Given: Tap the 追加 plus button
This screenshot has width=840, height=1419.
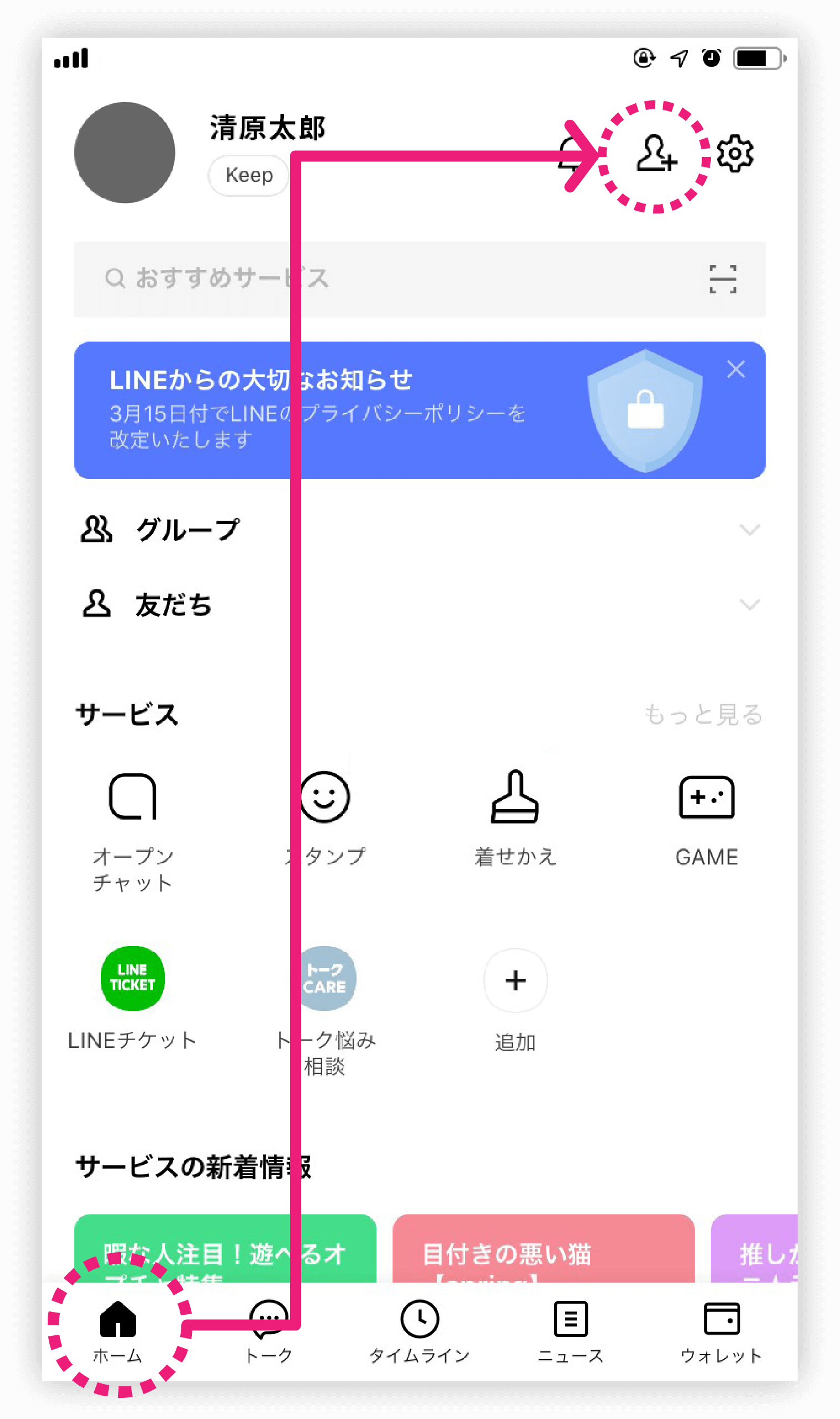Looking at the screenshot, I should (x=515, y=981).
